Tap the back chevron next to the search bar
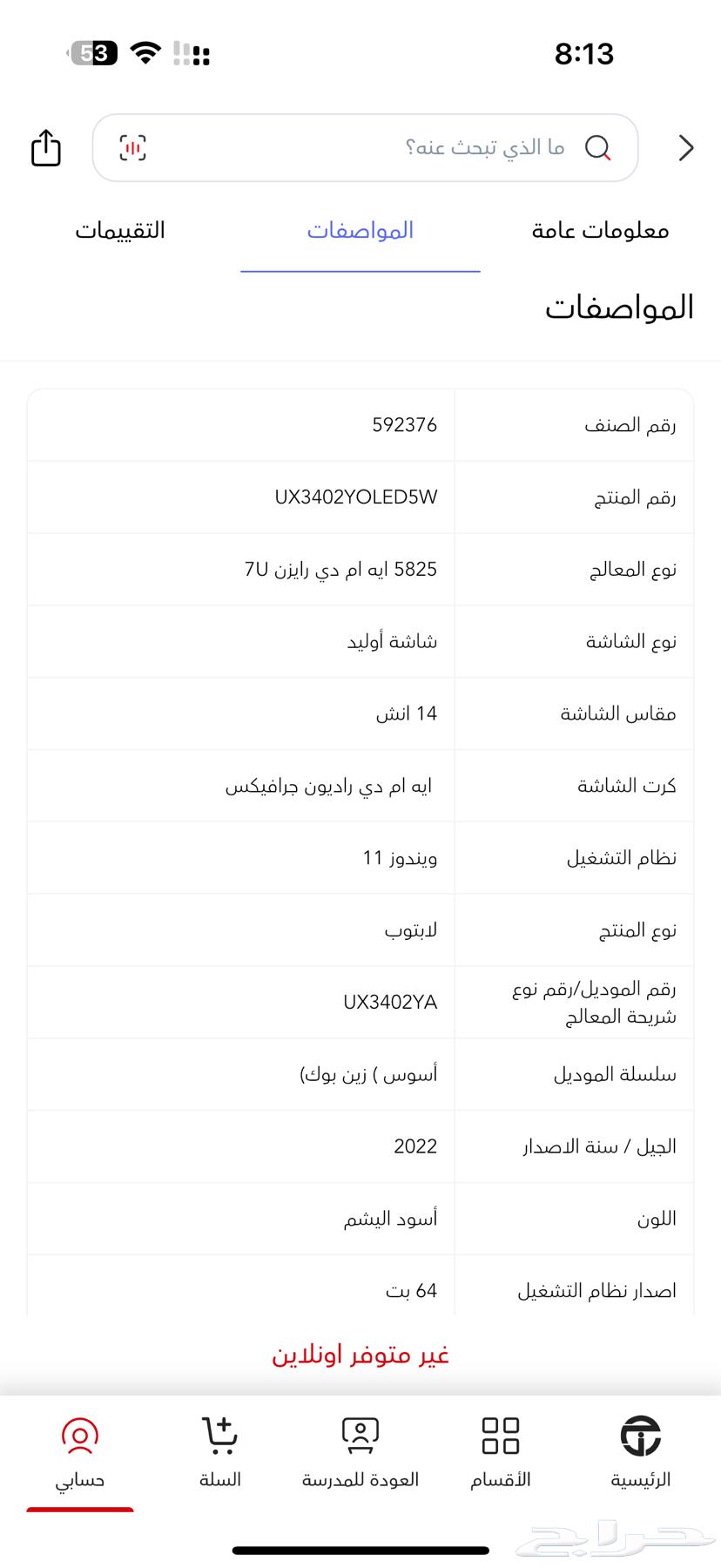Screen dimensions: 721x1568 point(684,148)
